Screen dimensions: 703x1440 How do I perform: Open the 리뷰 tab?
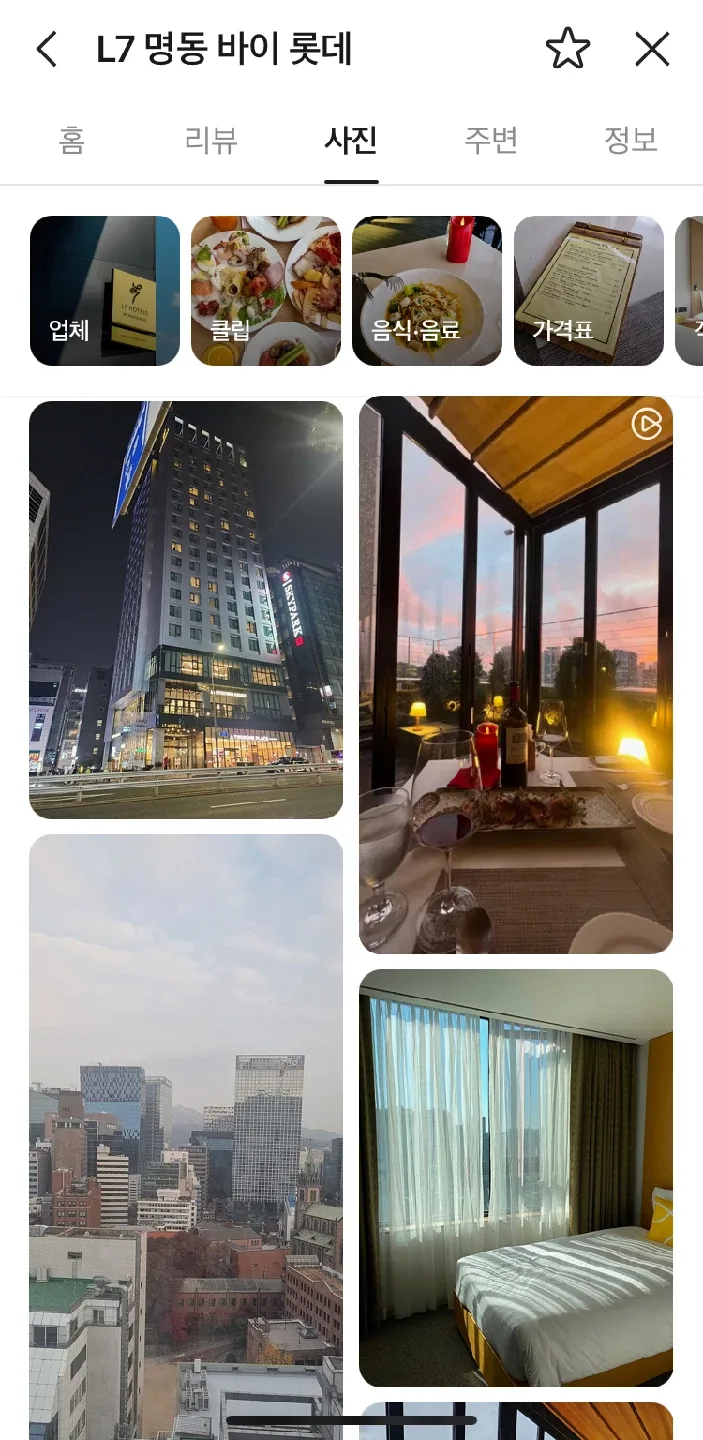(x=211, y=140)
